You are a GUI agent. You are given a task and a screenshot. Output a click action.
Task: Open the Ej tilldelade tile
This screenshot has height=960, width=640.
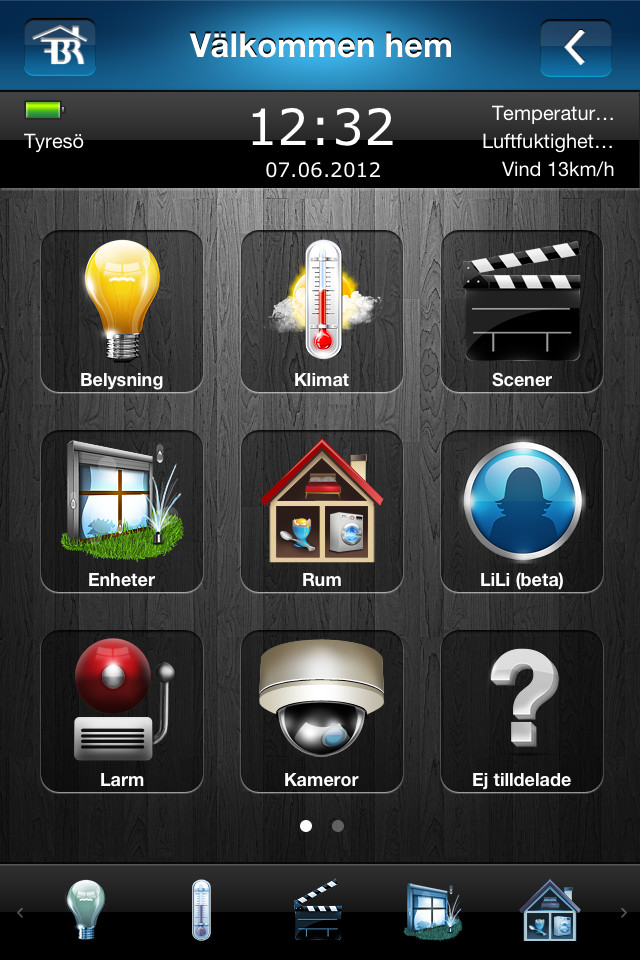click(x=522, y=711)
